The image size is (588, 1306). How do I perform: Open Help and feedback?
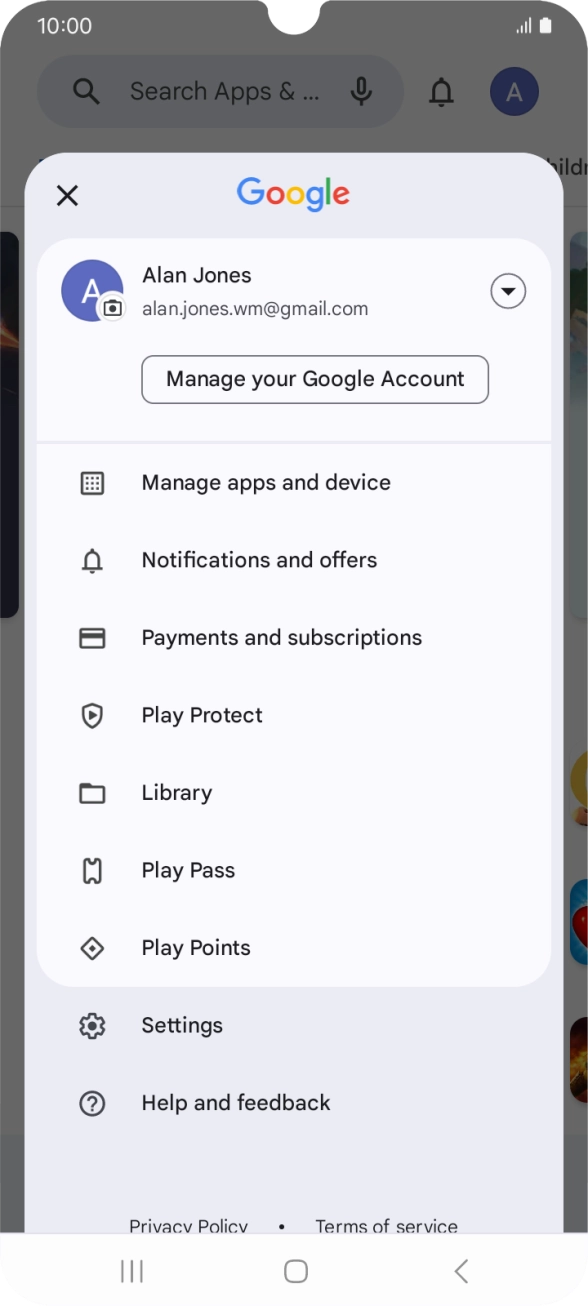pos(294,1103)
